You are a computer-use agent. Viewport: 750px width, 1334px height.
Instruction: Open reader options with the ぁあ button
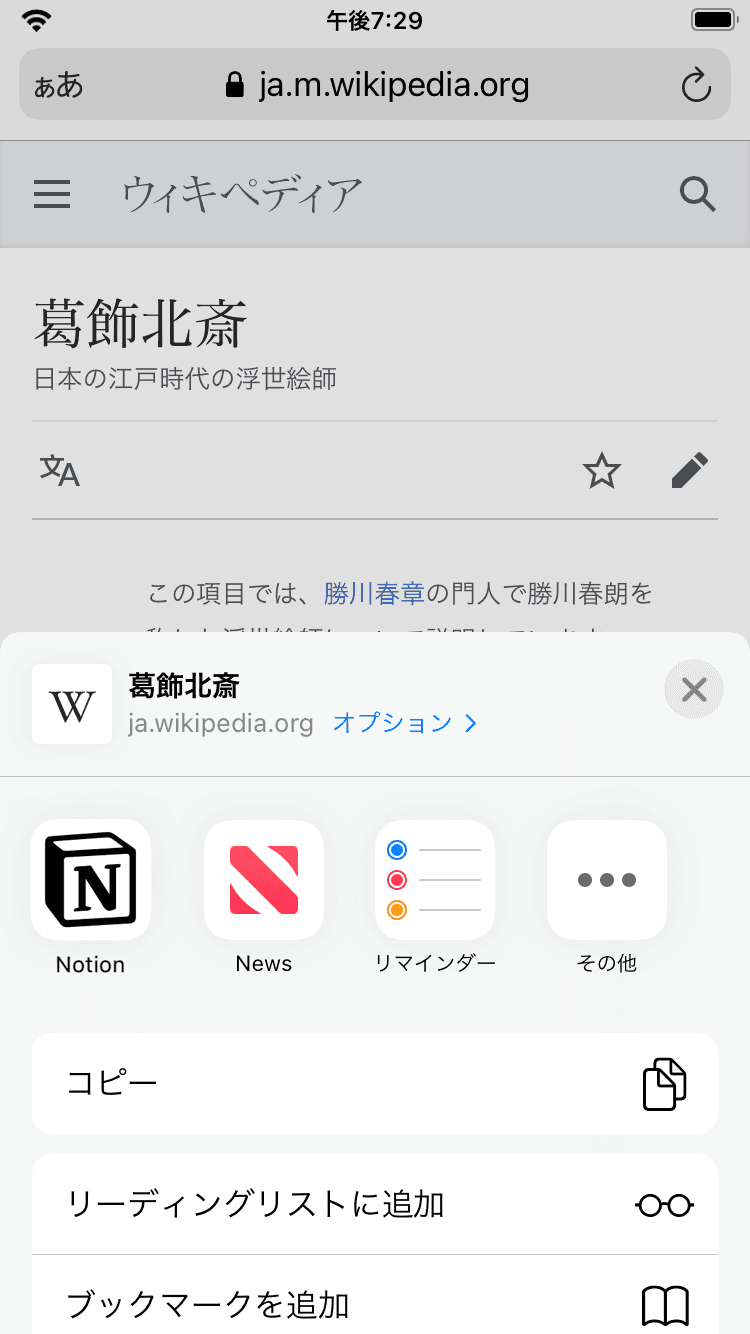(x=57, y=85)
